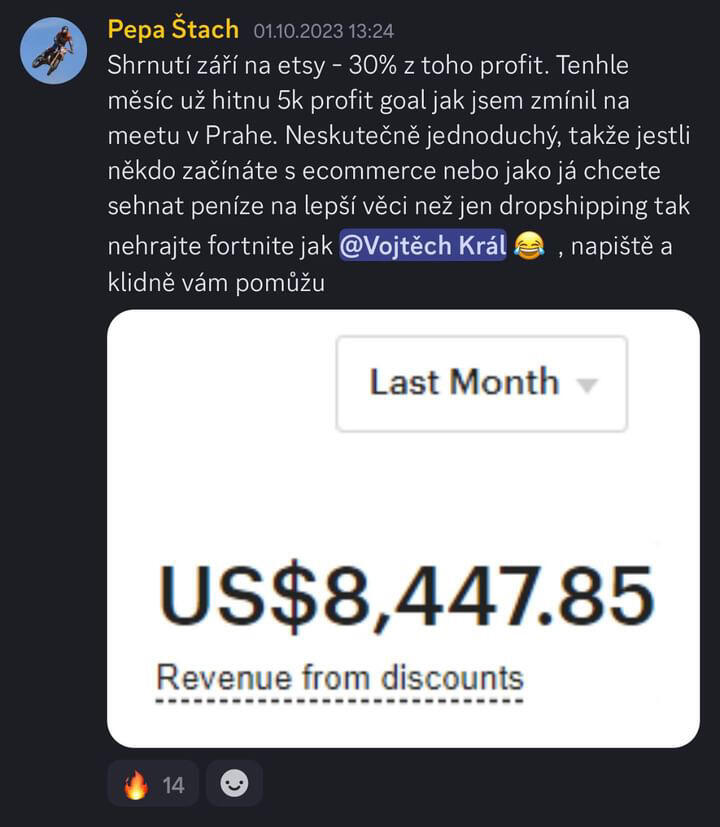Tap the username Pepa Štach

(x=173, y=29)
